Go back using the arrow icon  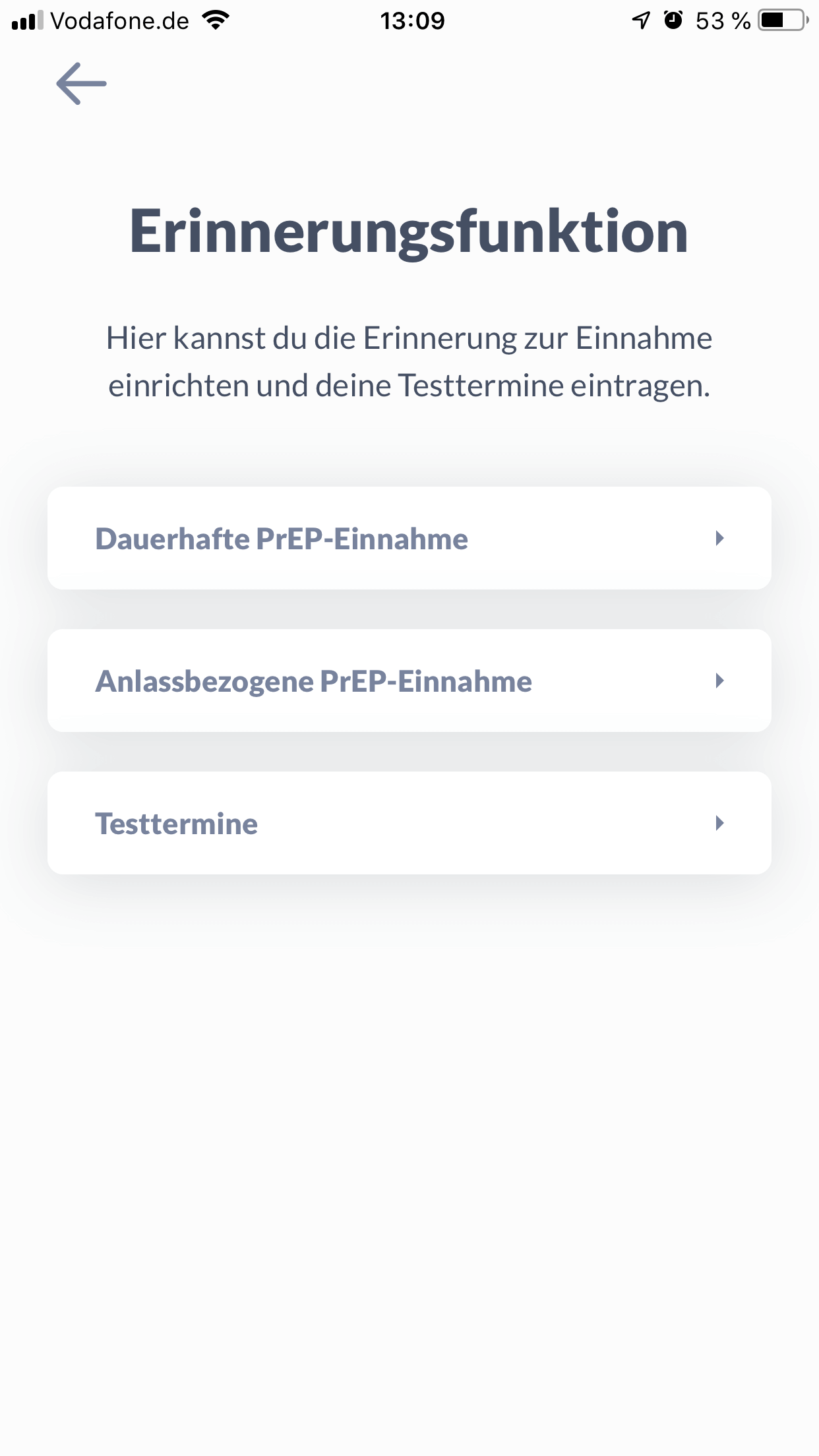tap(81, 84)
